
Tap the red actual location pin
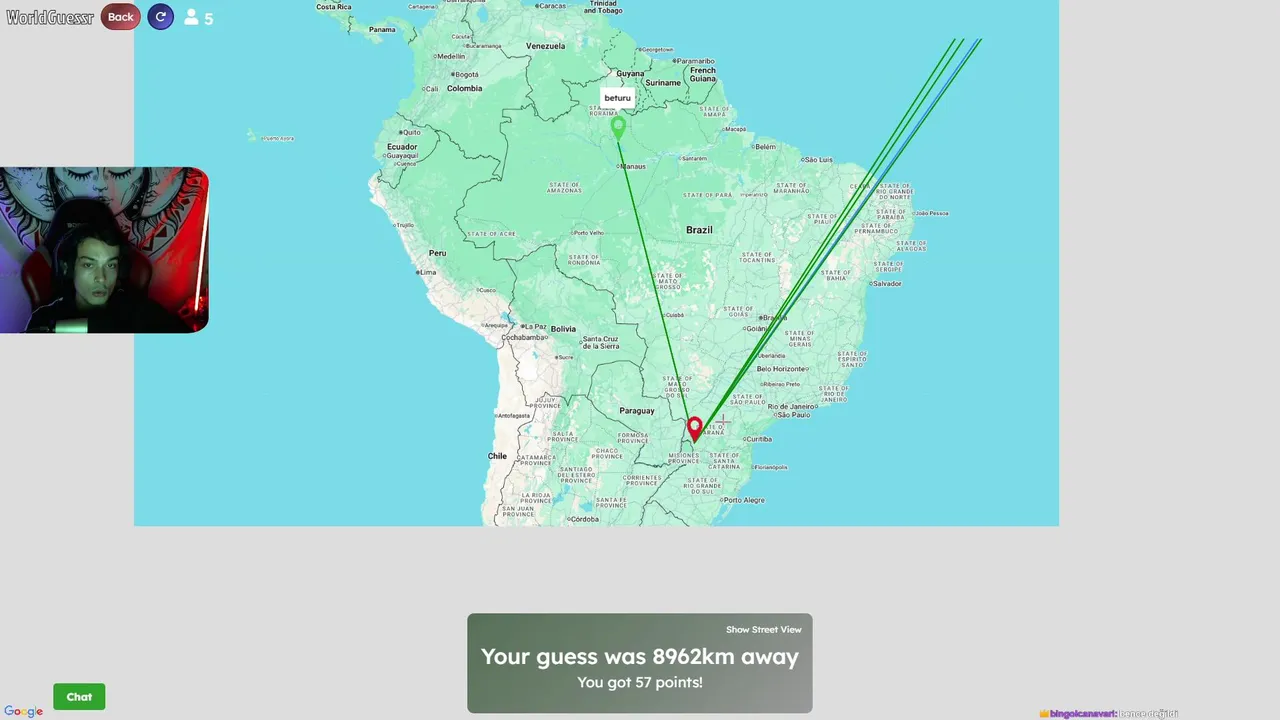click(x=695, y=429)
